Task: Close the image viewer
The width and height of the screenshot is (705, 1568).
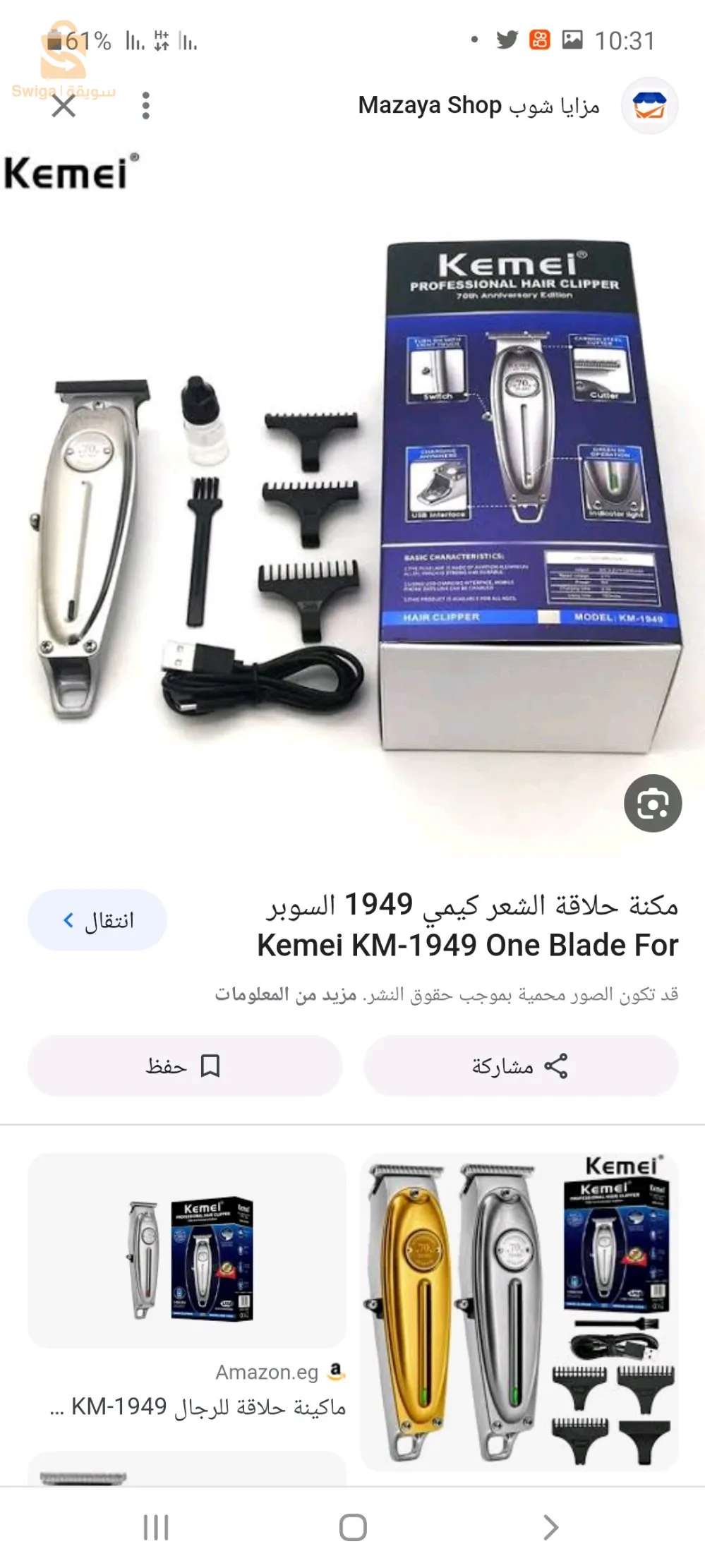Action: coord(64,107)
